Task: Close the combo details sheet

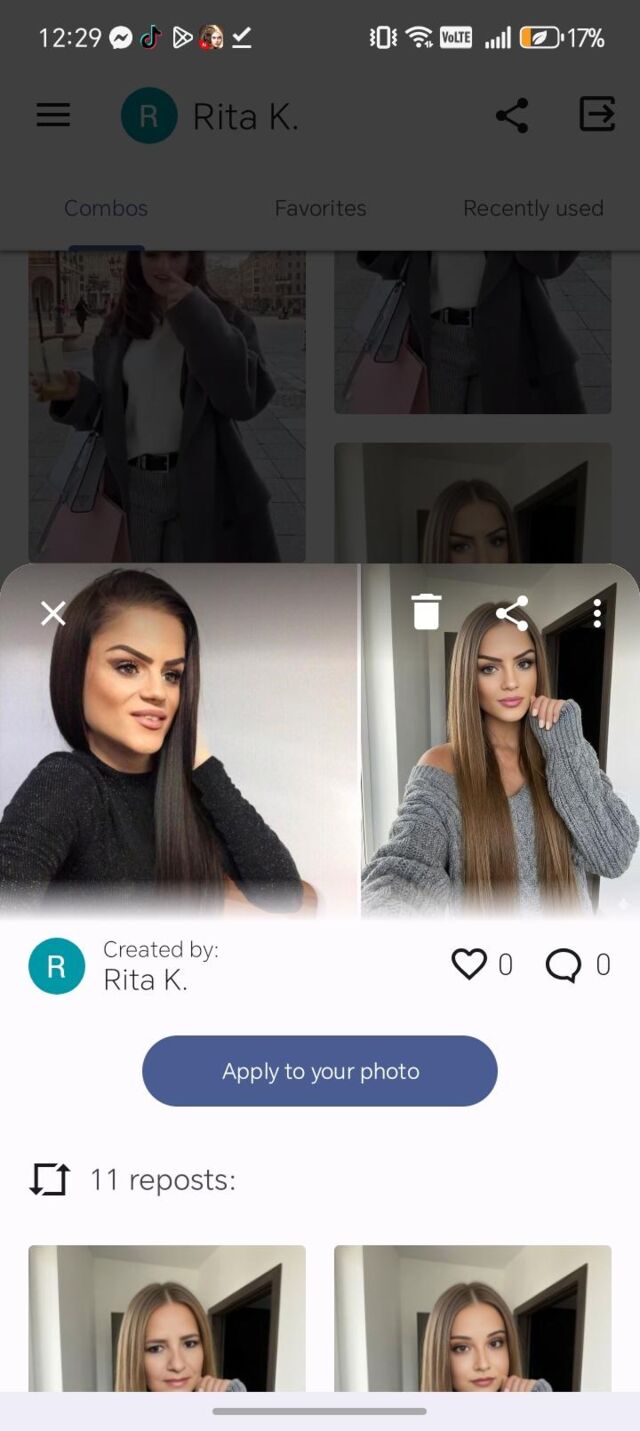Action: coord(53,613)
